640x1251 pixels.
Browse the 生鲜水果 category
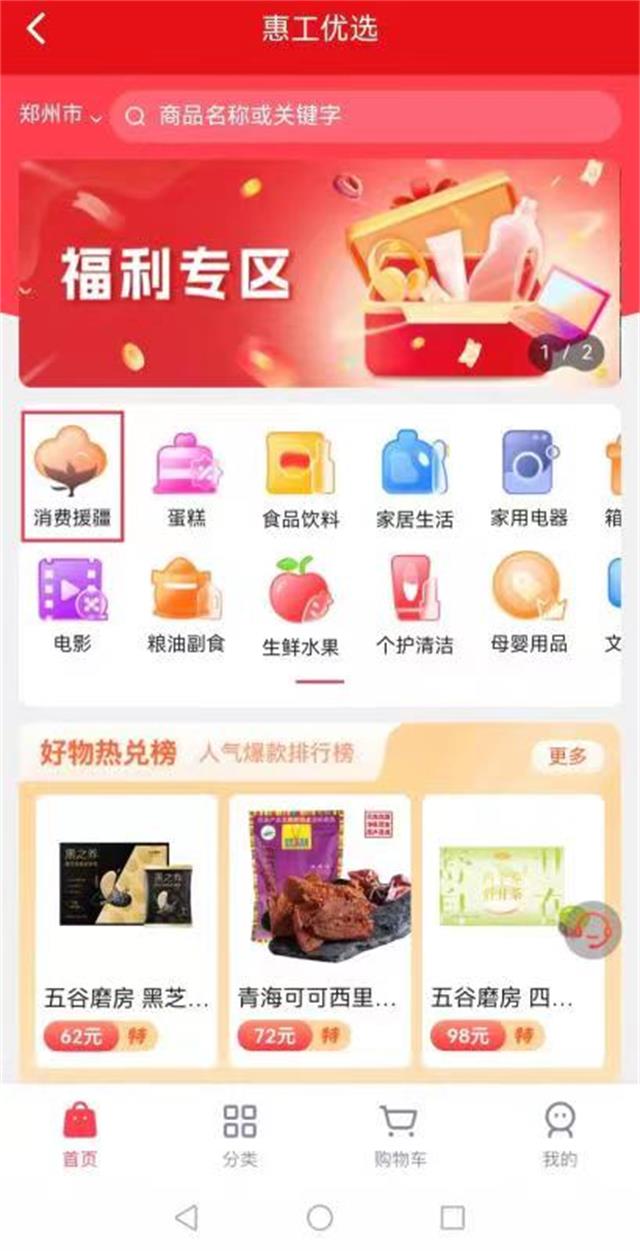(300, 603)
